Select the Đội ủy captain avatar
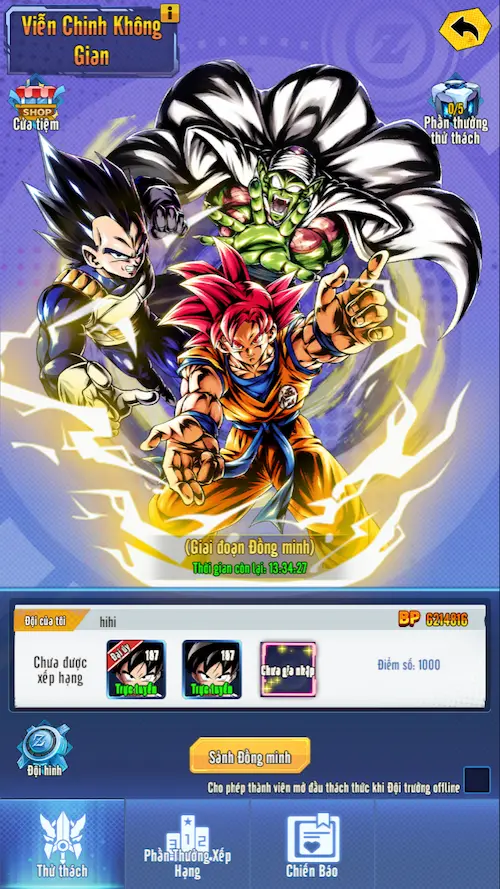Image resolution: width=500 pixels, height=889 pixels. point(136,670)
